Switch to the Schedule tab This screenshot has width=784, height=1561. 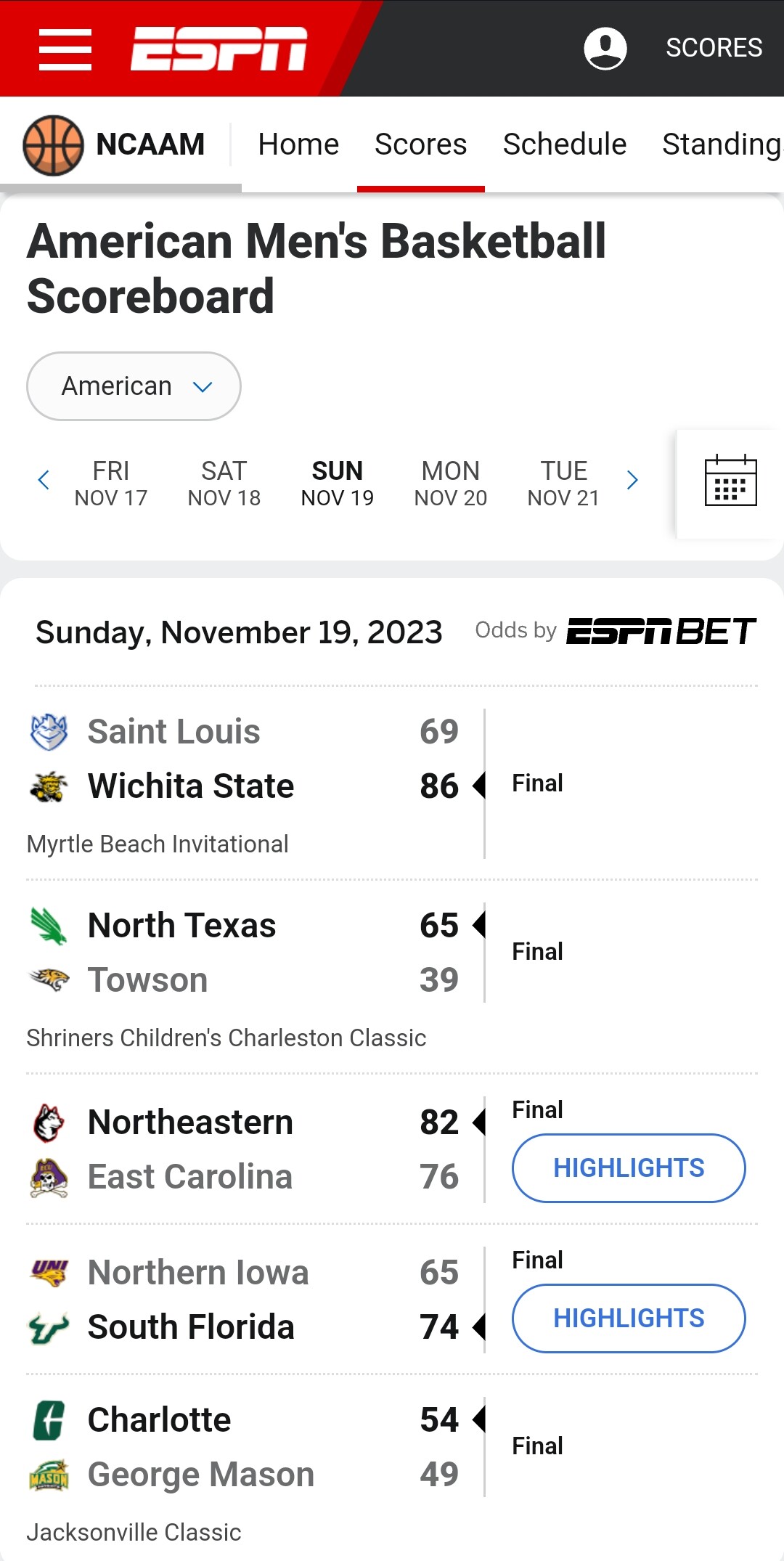(565, 144)
